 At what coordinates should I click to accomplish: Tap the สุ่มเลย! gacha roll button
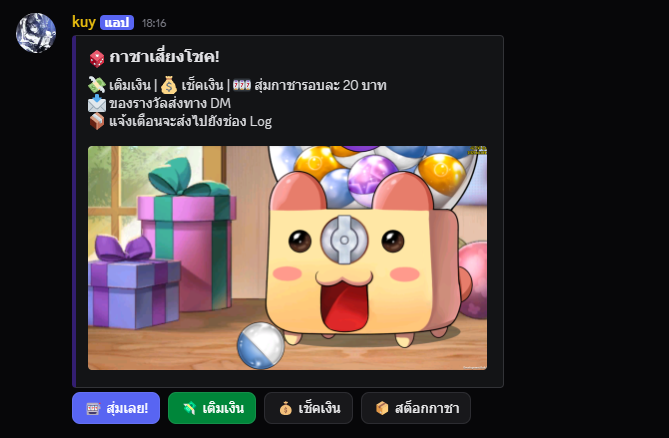coord(116,408)
